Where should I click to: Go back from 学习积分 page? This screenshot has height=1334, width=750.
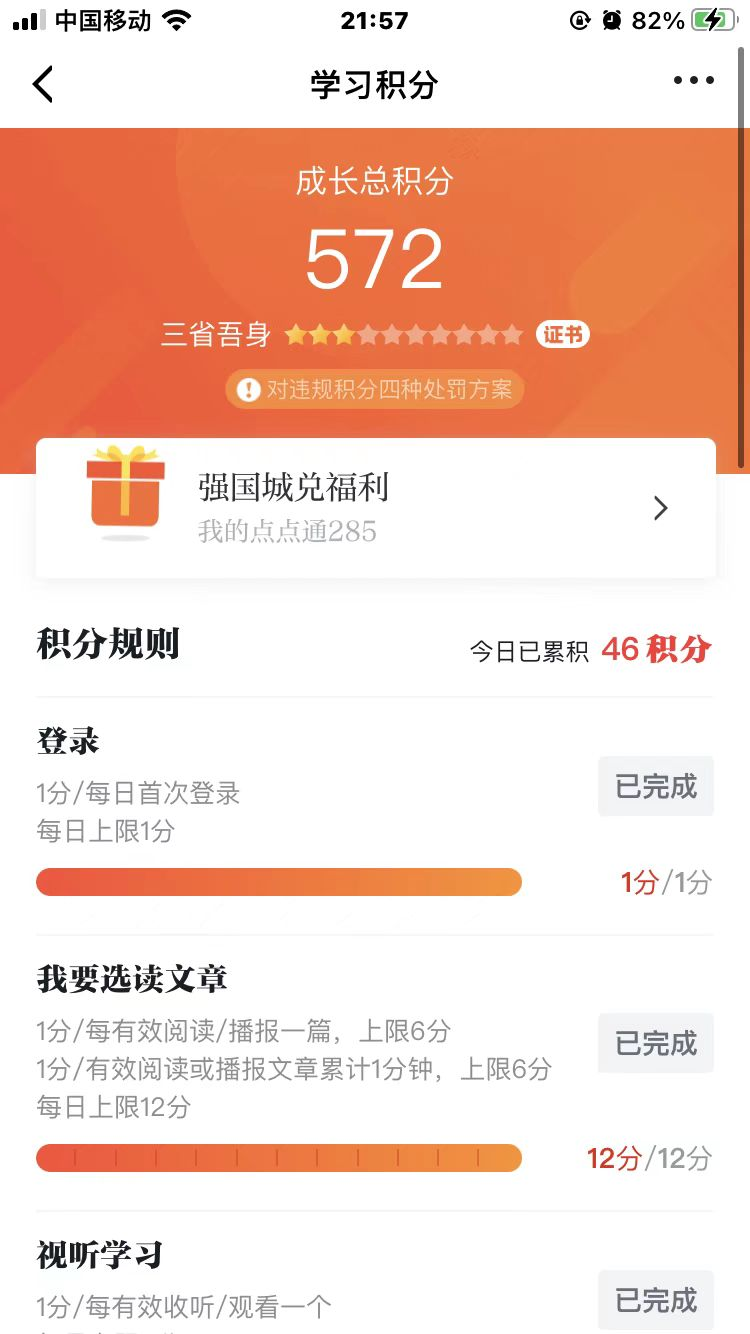(43, 85)
